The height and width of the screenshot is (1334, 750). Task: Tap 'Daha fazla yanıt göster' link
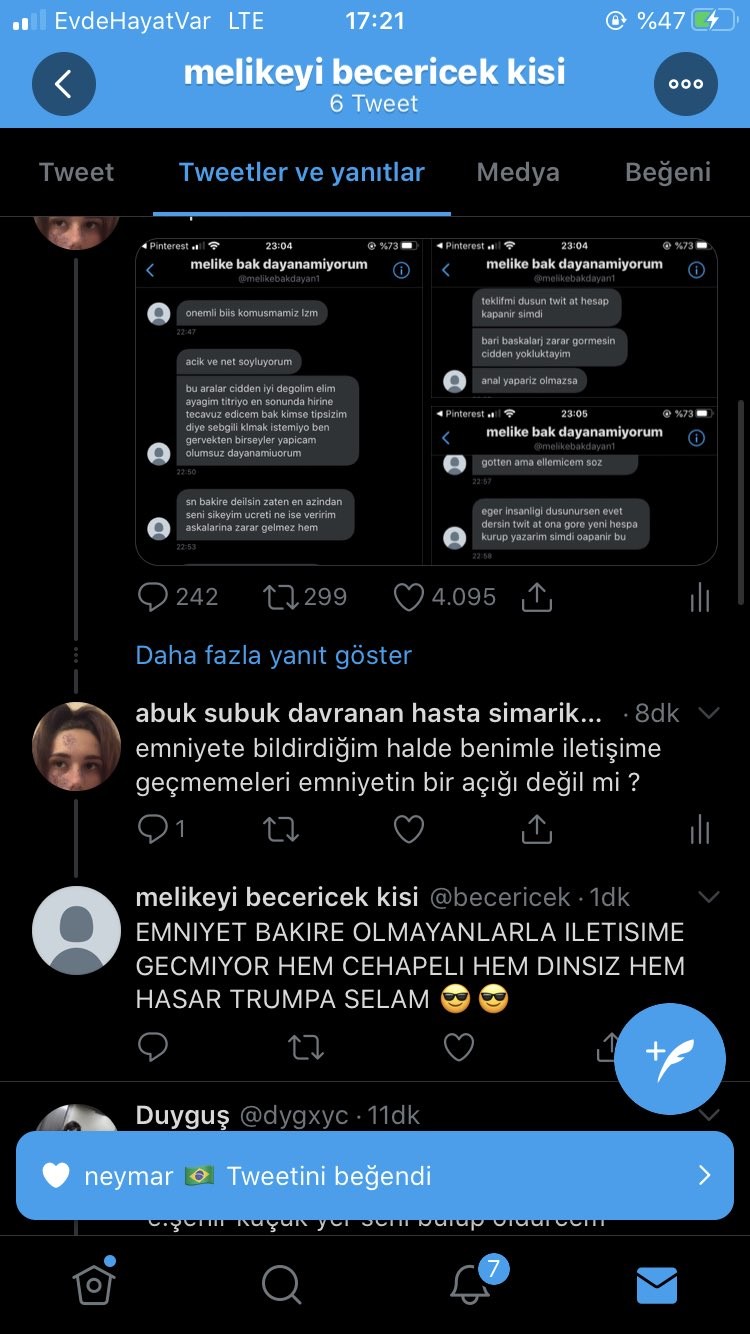[274, 655]
